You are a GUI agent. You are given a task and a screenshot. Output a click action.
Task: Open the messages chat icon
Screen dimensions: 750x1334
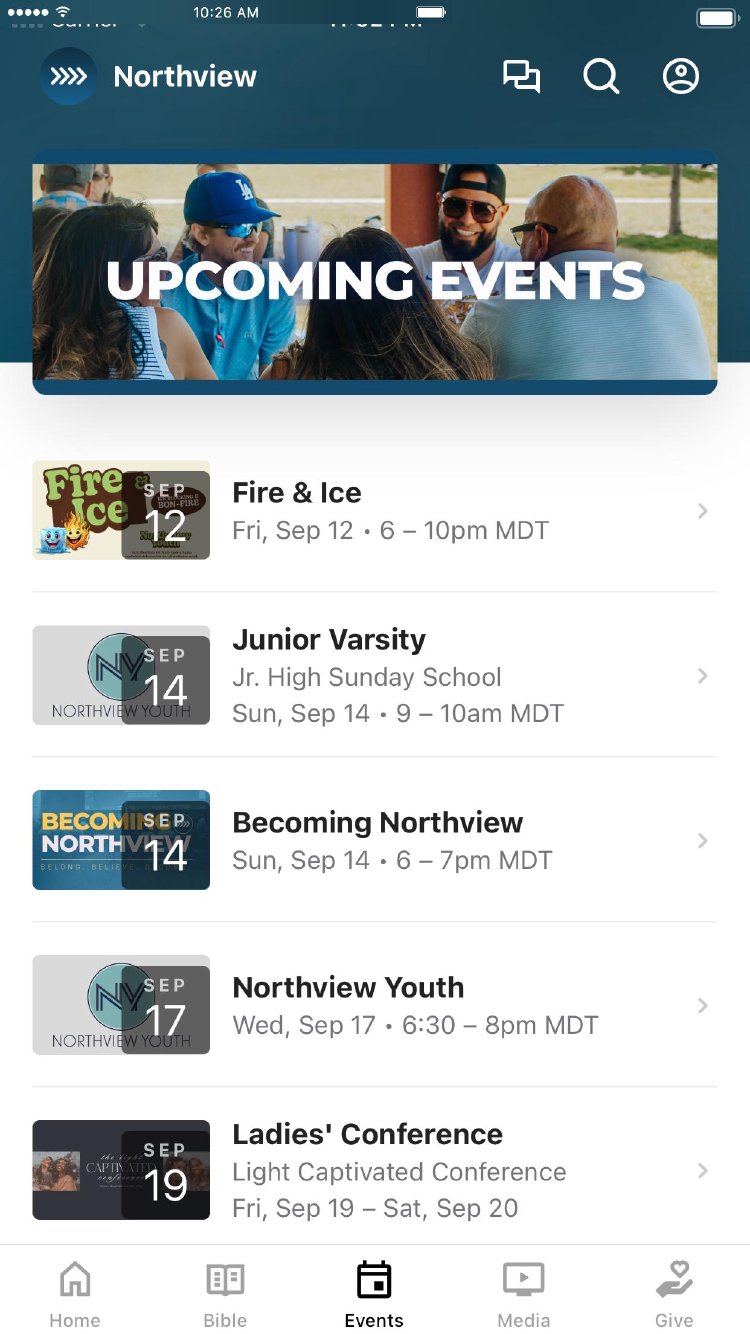tap(521, 77)
